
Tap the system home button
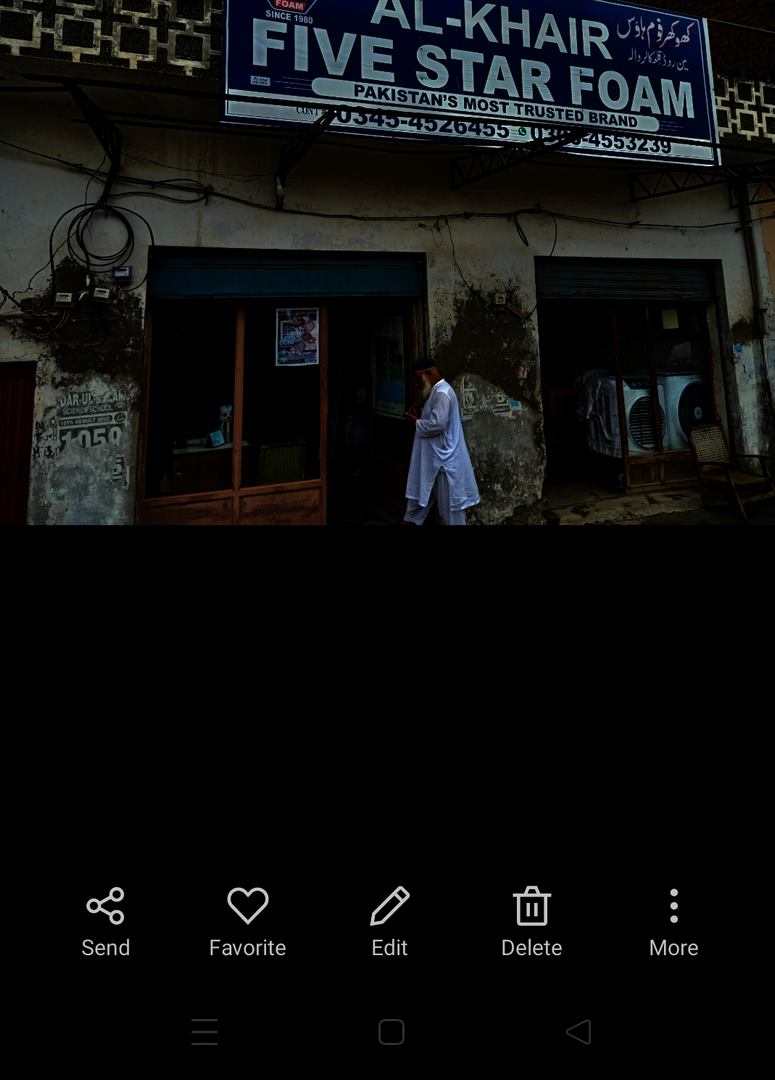point(391,1032)
